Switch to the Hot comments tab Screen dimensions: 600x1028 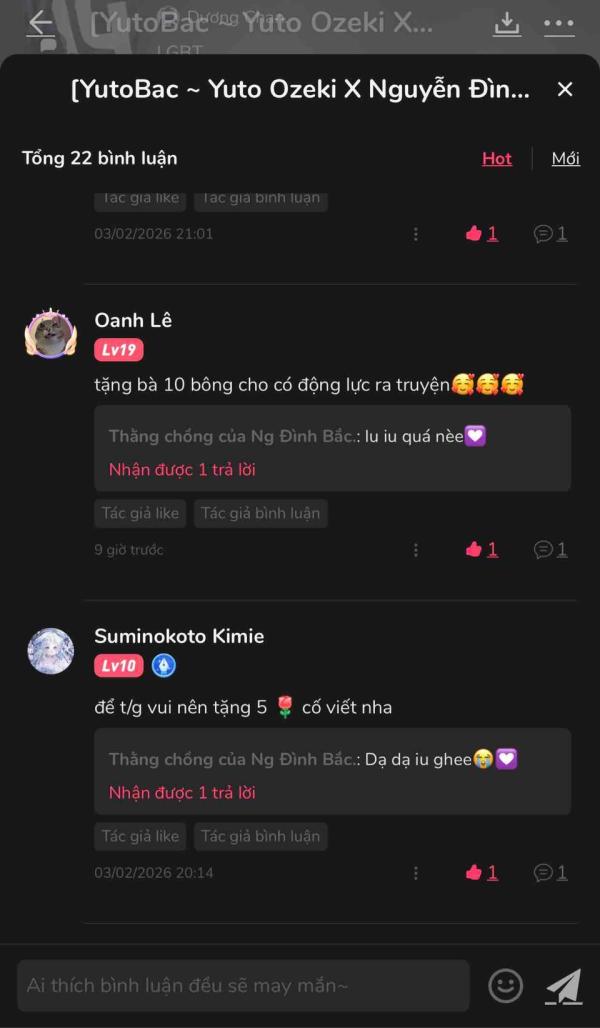tap(497, 158)
